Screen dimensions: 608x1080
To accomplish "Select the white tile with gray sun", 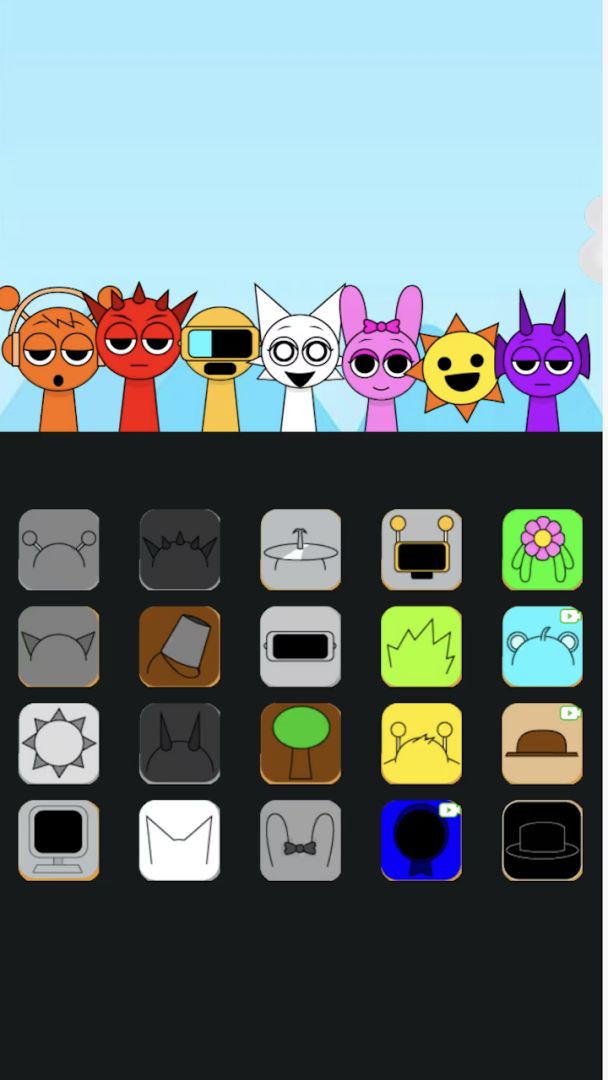I will [58, 743].
